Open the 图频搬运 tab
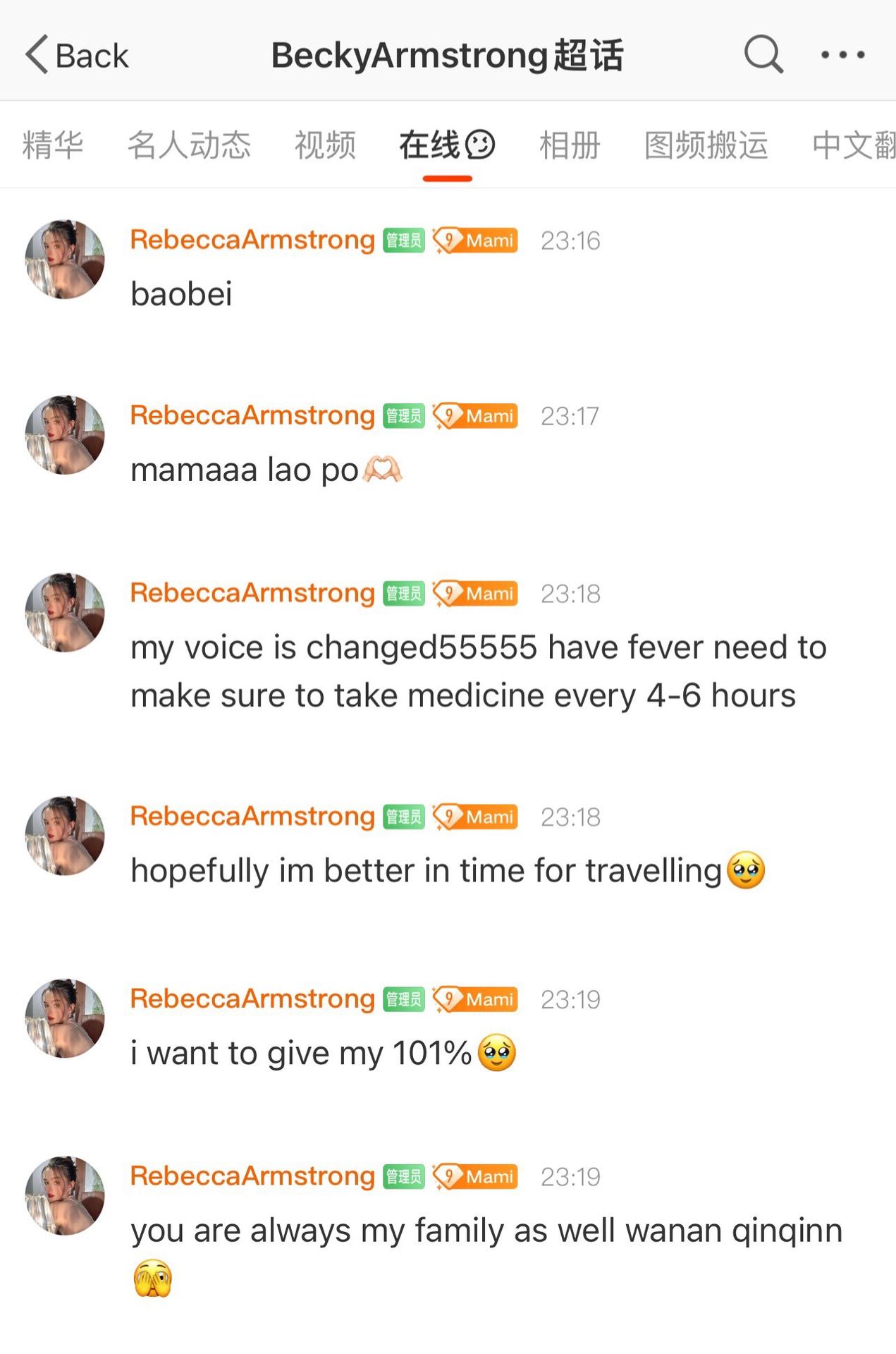 pyautogui.click(x=706, y=145)
